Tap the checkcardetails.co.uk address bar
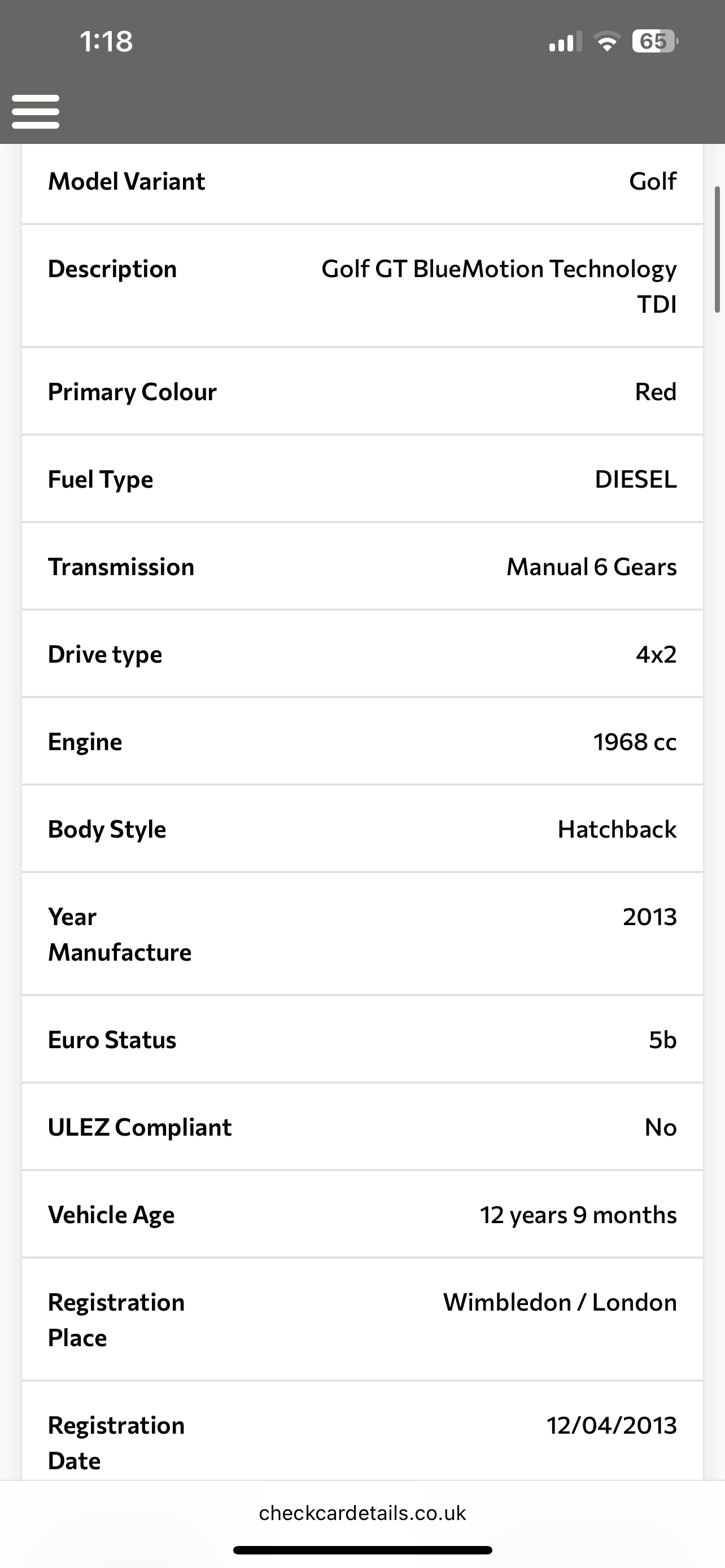Screen dimensions: 725x1568 click(362, 1513)
